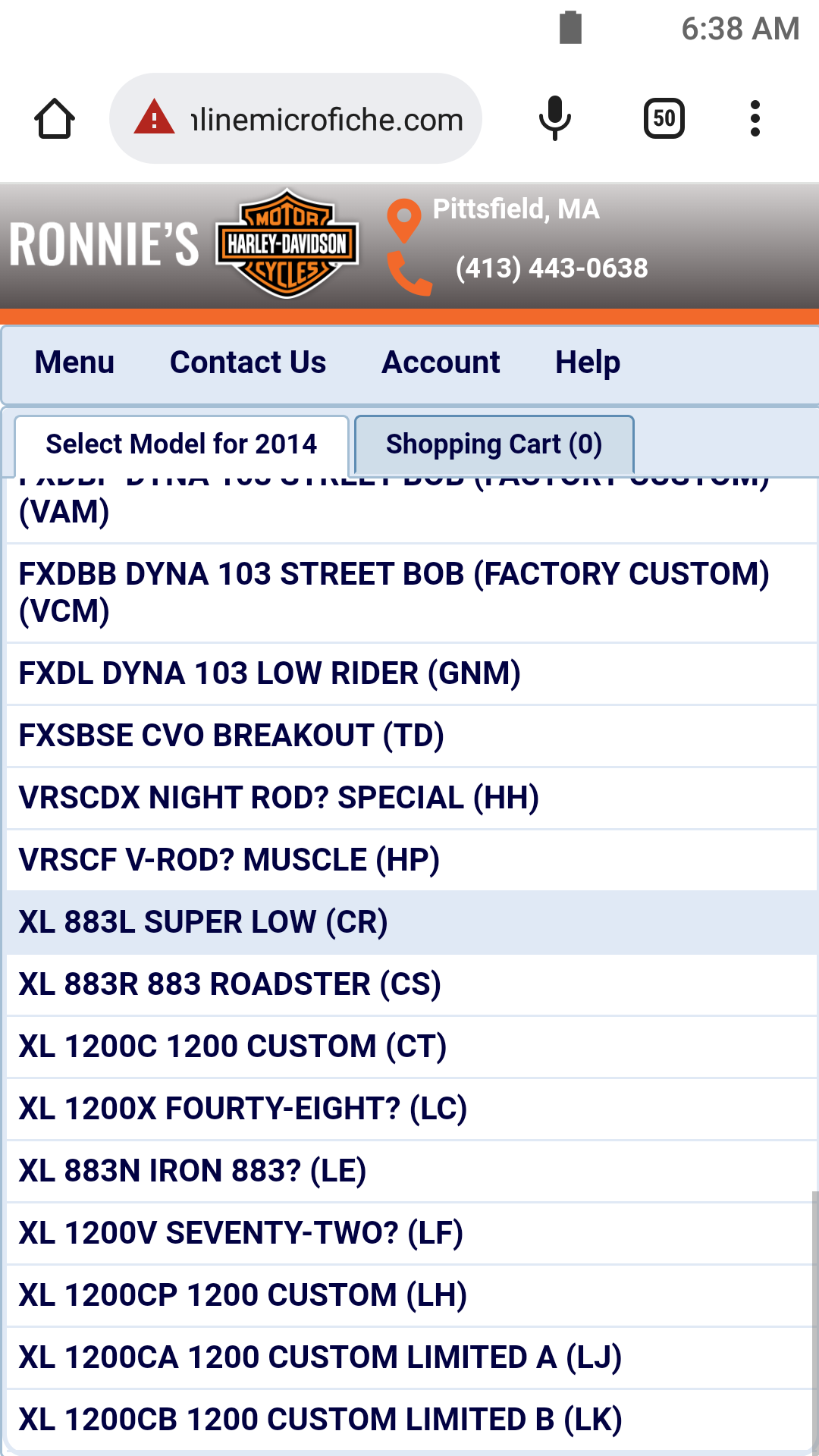
Task: Select XL 883R 883 Roadster
Action: tap(412, 985)
